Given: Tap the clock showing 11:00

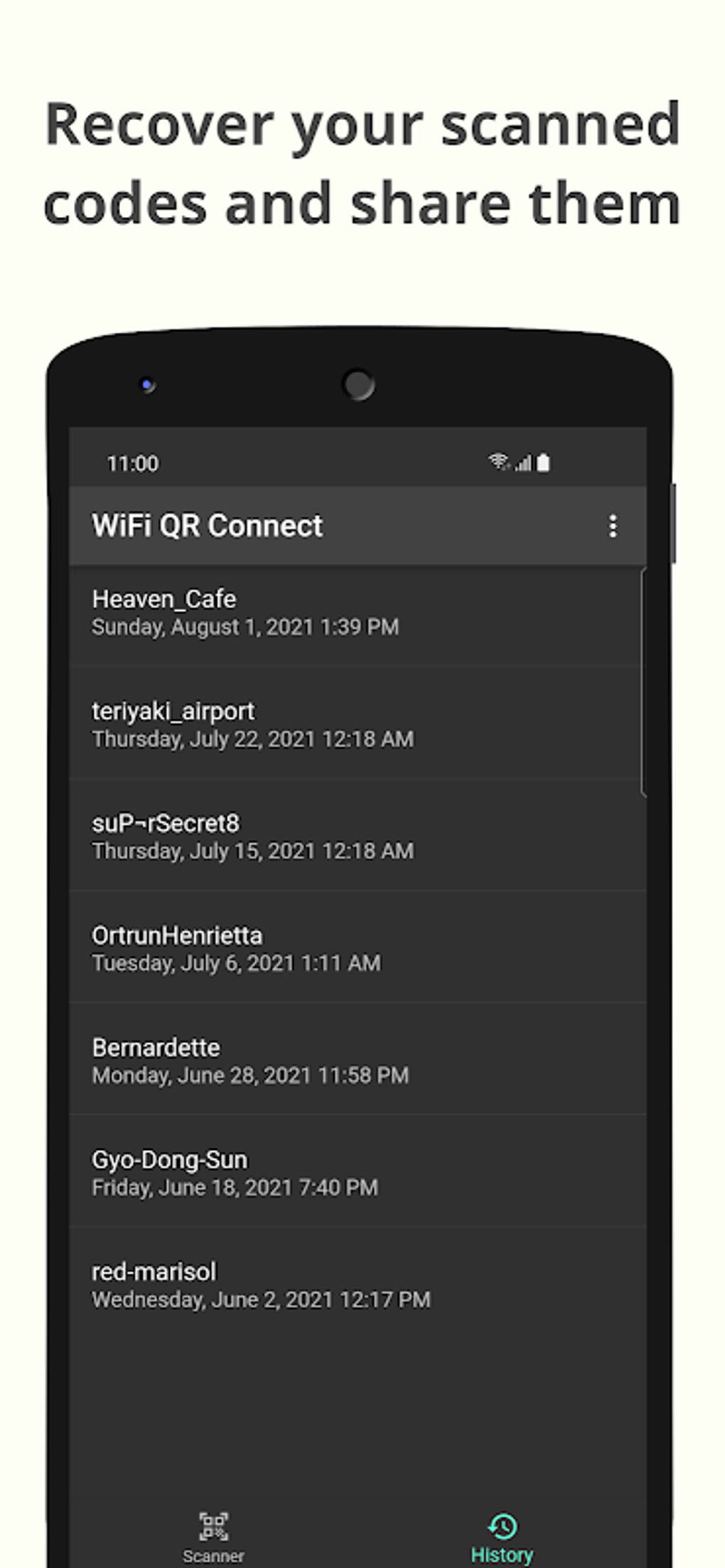Looking at the screenshot, I should pos(132,463).
